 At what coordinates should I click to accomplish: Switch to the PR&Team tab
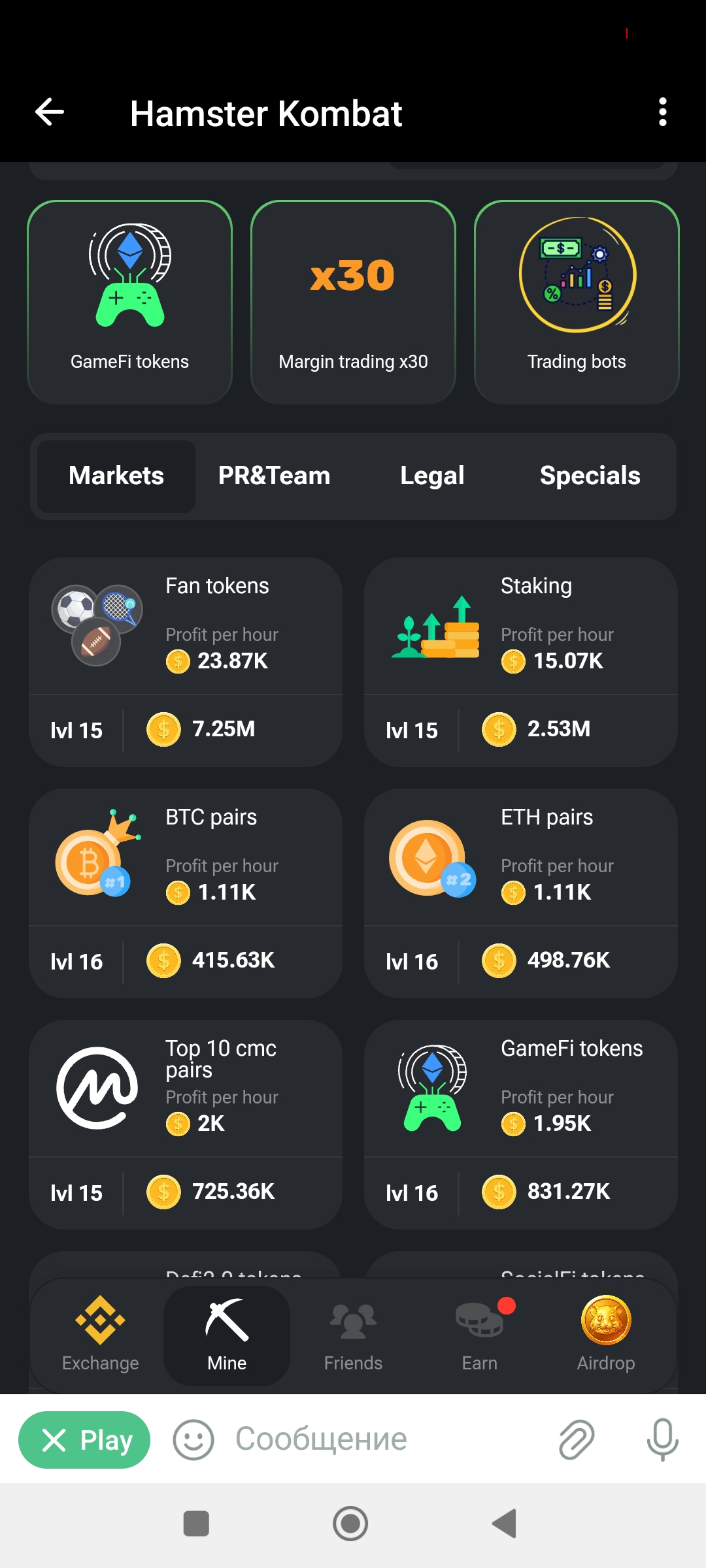click(x=274, y=476)
